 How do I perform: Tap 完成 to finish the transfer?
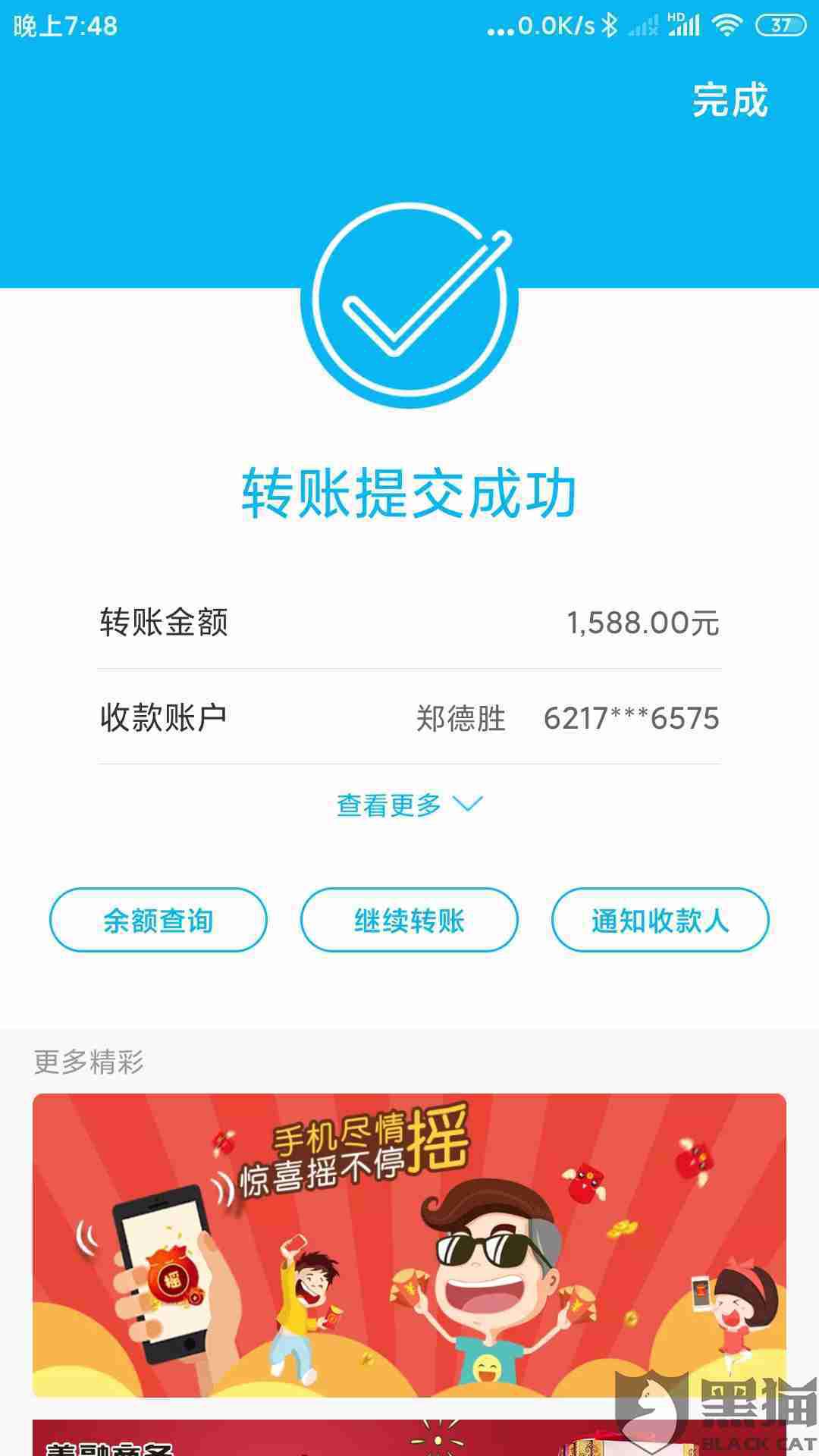[x=730, y=100]
